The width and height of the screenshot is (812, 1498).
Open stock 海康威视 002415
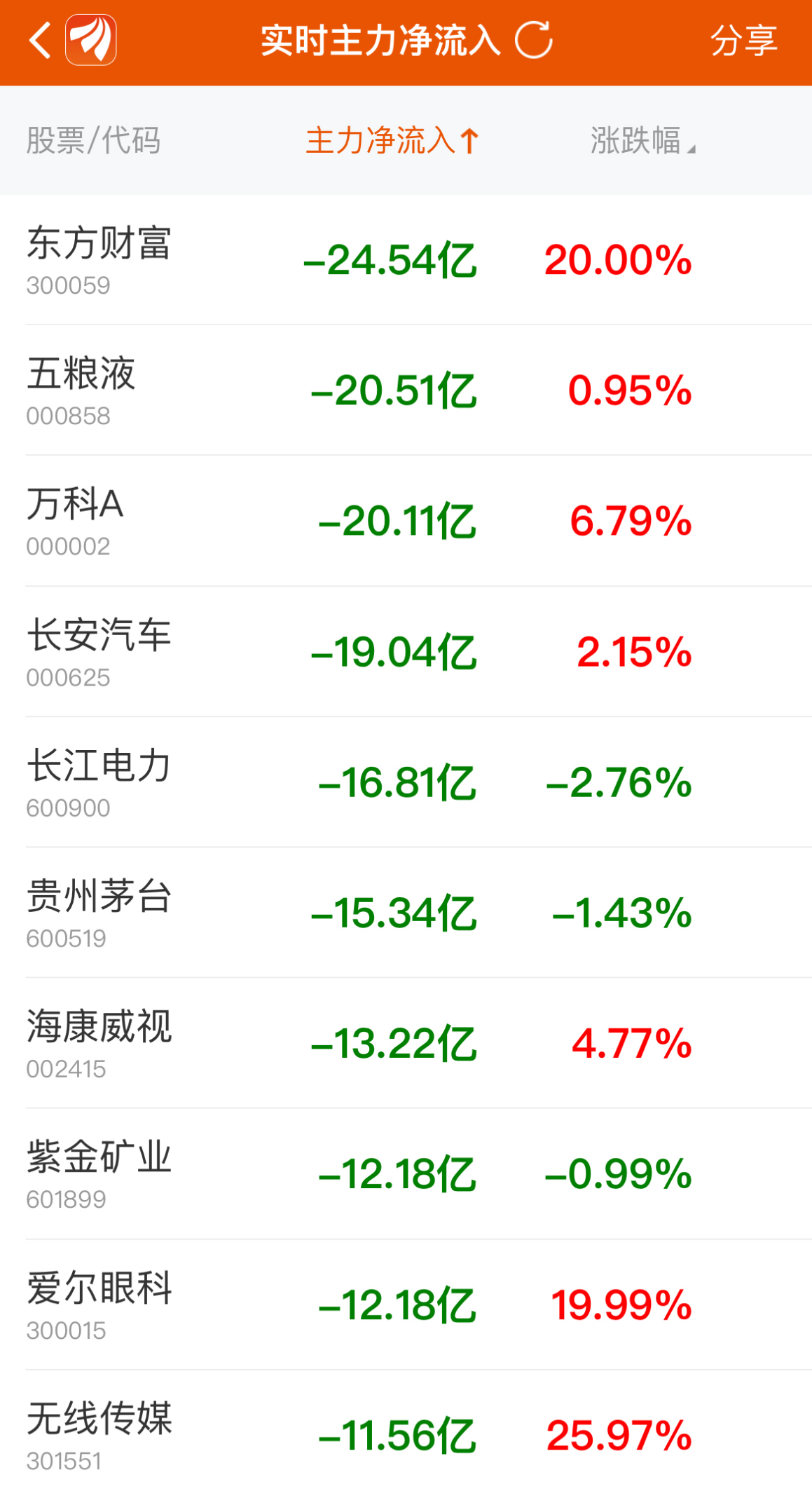pos(99,1043)
